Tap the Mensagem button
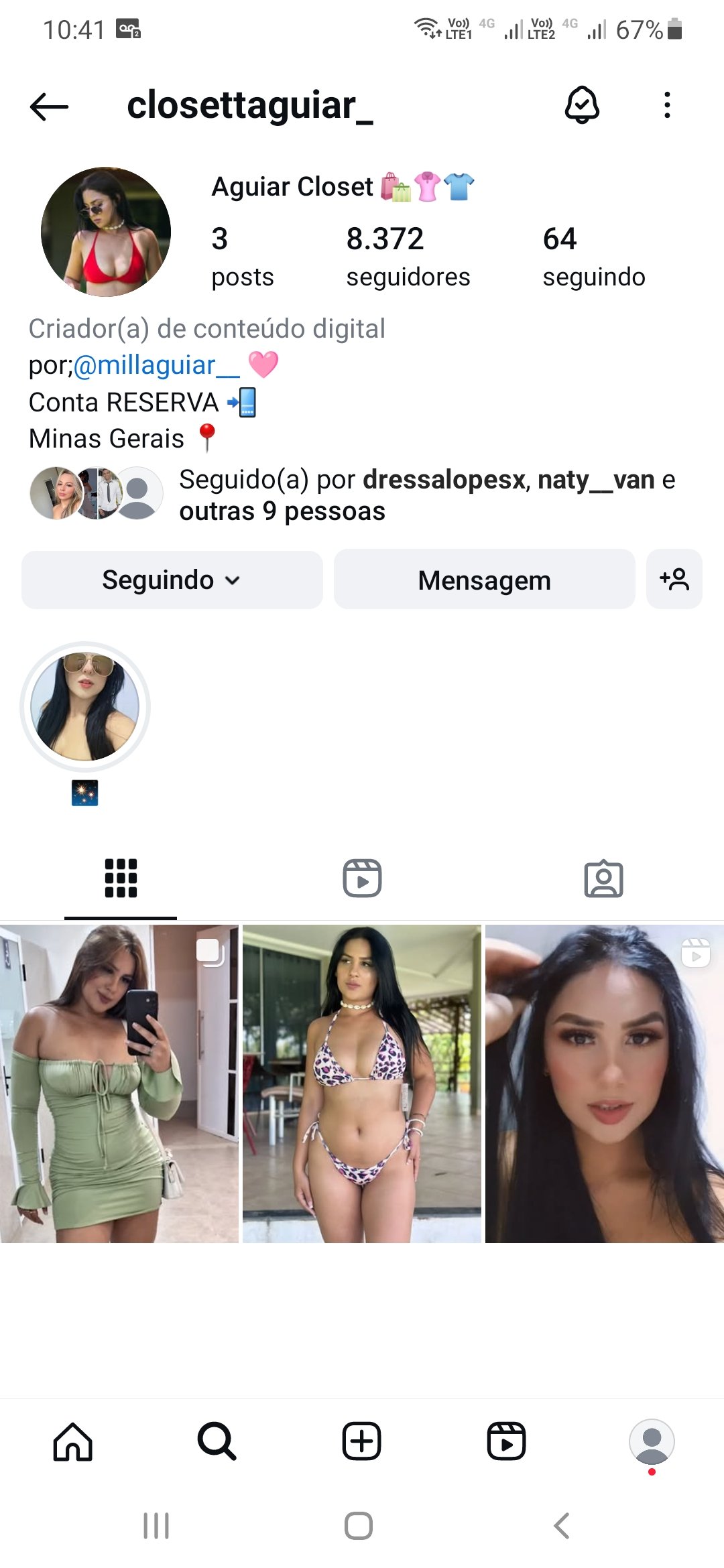Viewport: 724px width, 1568px height. click(484, 580)
